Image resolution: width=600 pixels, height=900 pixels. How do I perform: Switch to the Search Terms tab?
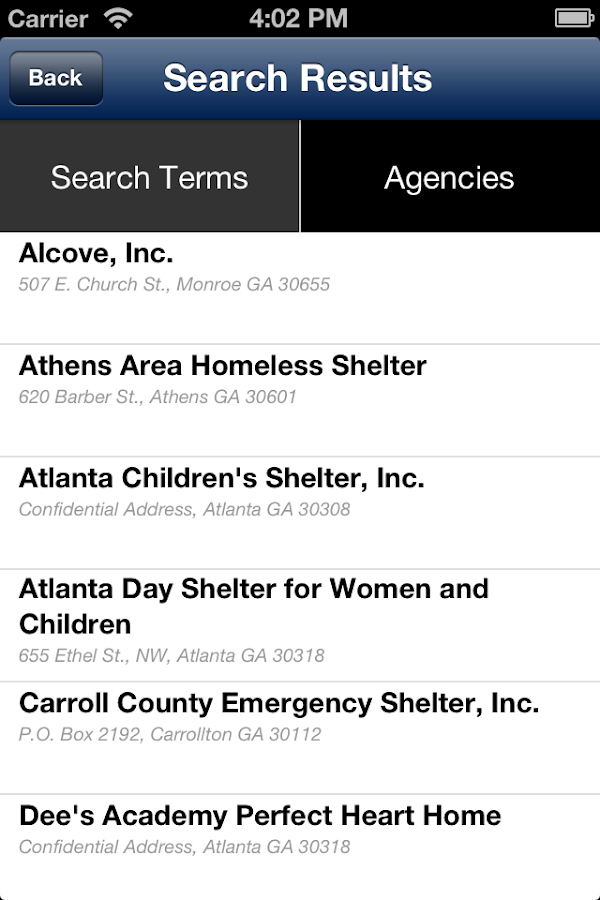coord(149,177)
